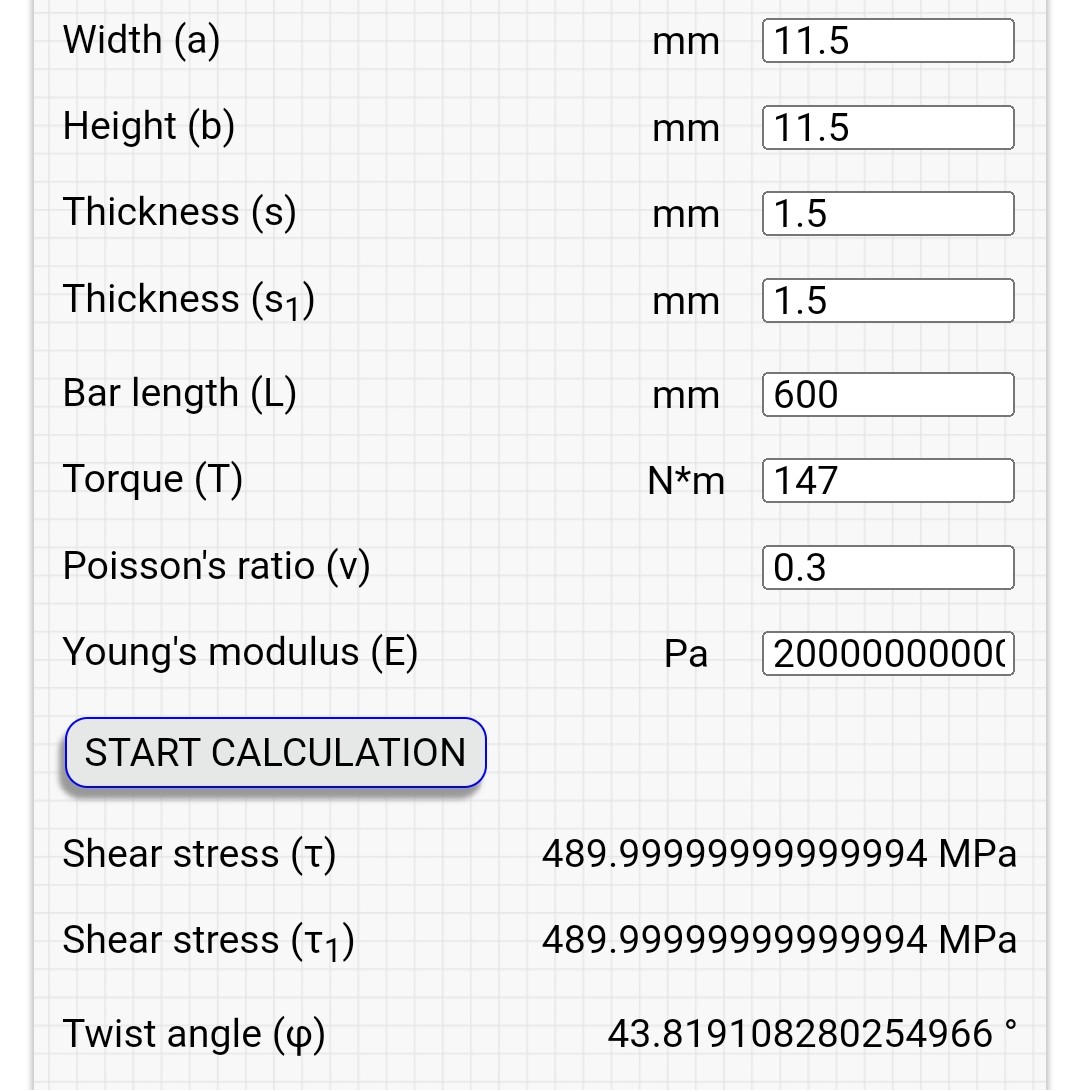Select the Young's modulus (E) field
This screenshot has height=1090, width=1080.
[888, 654]
